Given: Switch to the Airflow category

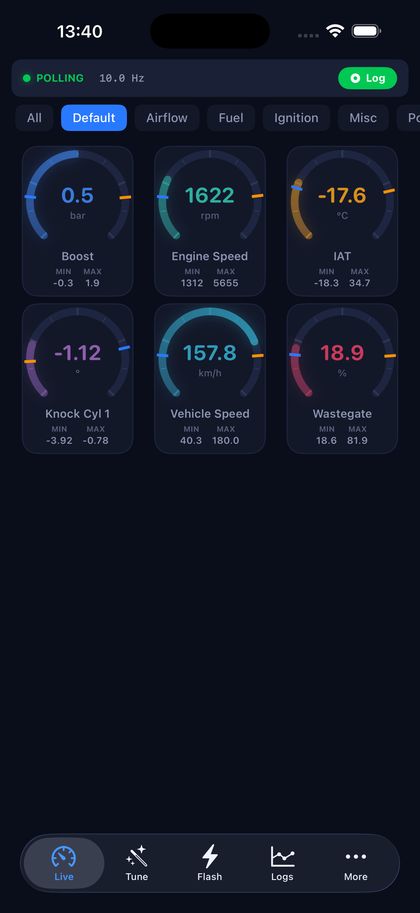Looking at the screenshot, I should point(167,118).
